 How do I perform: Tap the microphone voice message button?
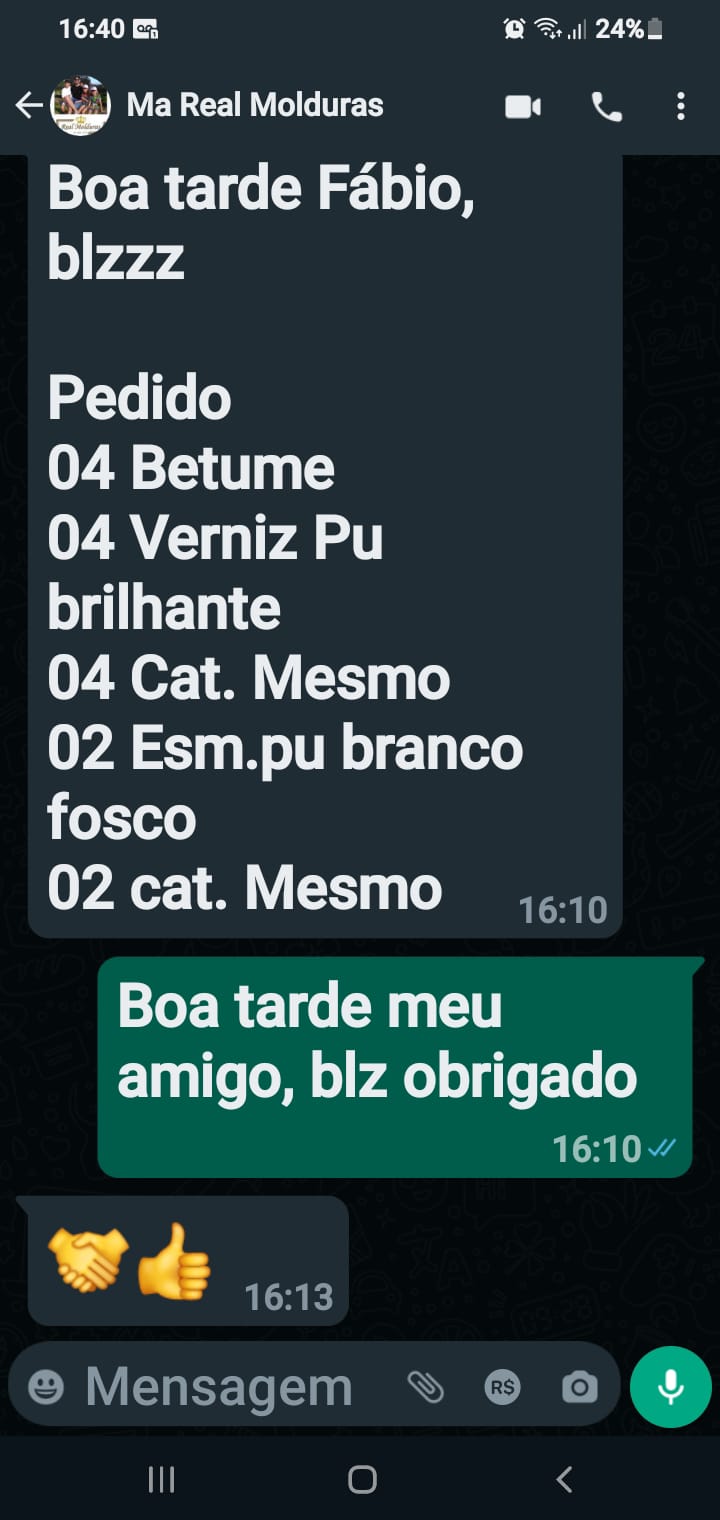click(x=670, y=1386)
